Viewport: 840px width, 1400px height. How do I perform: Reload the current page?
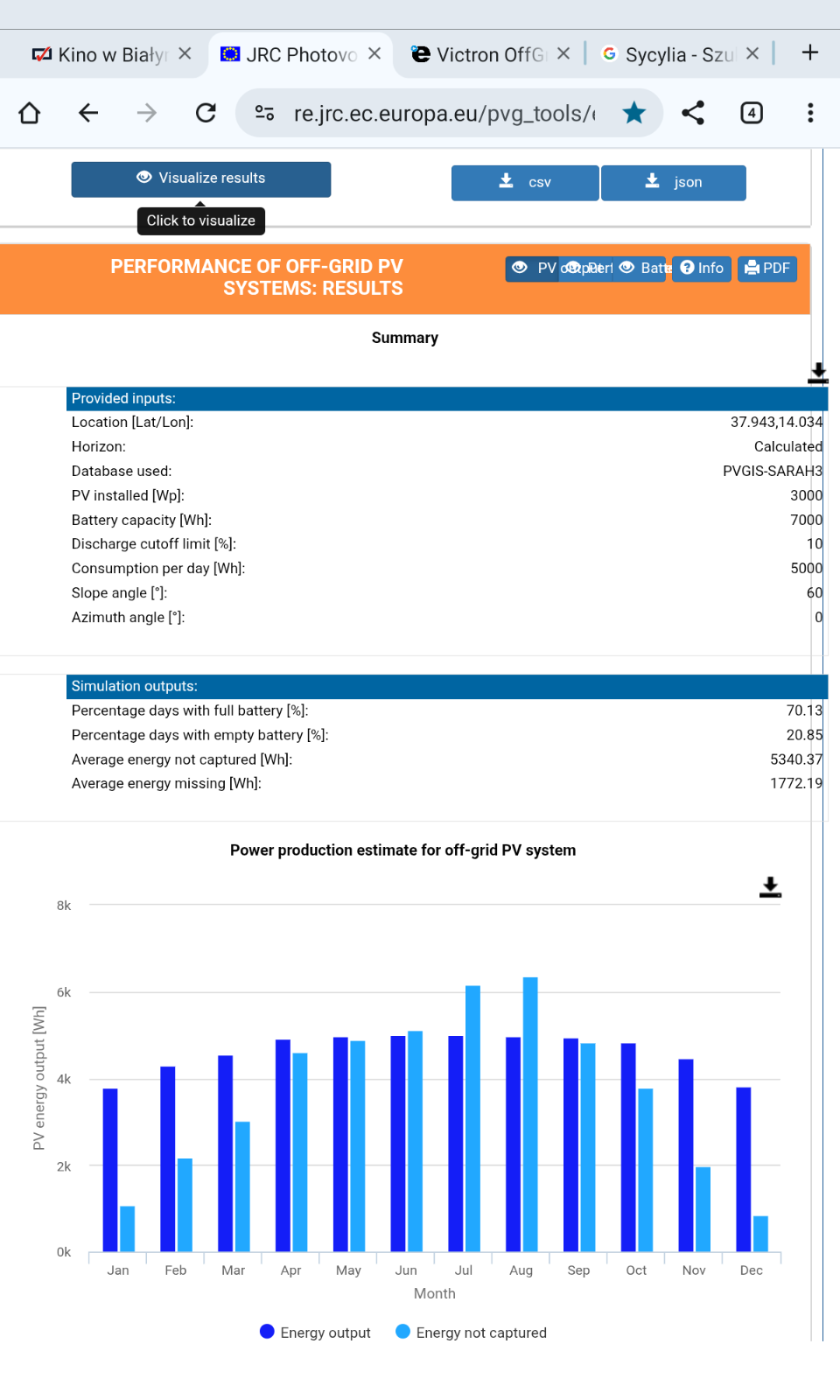(206, 113)
